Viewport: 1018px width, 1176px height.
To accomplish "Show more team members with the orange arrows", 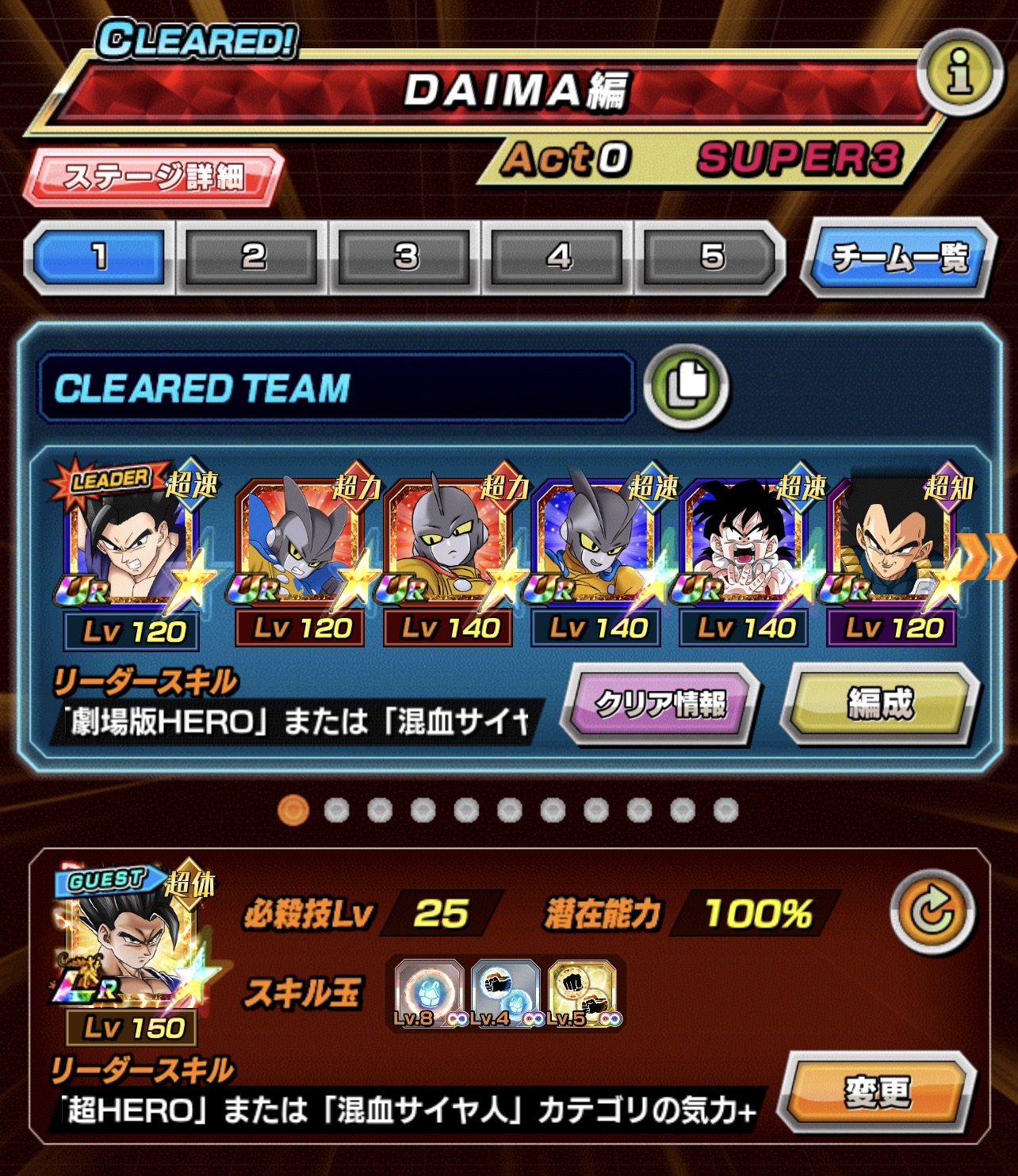I will pyautogui.click(x=987, y=556).
